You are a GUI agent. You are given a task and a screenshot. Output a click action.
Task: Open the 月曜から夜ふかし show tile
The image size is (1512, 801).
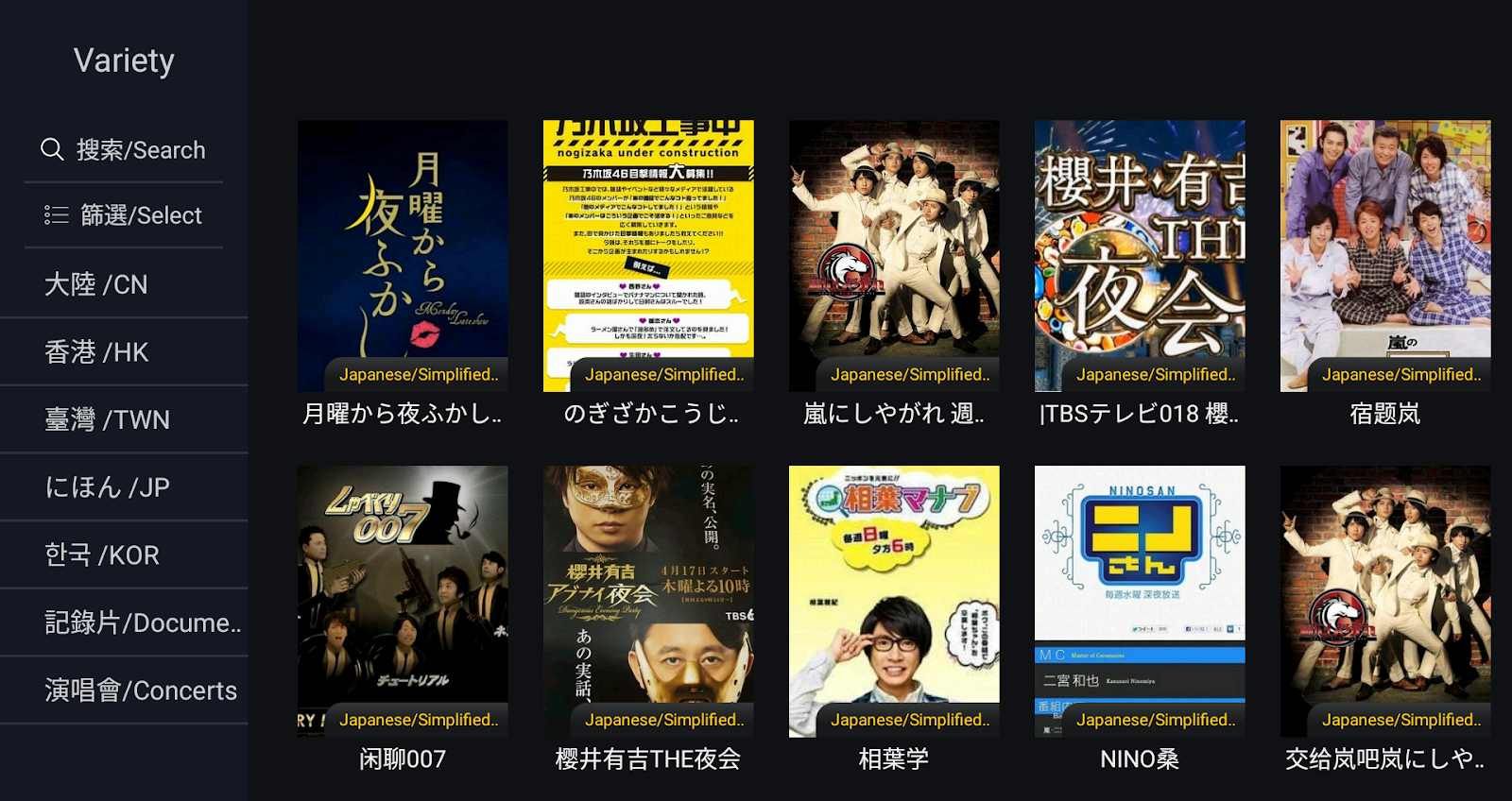403,255
